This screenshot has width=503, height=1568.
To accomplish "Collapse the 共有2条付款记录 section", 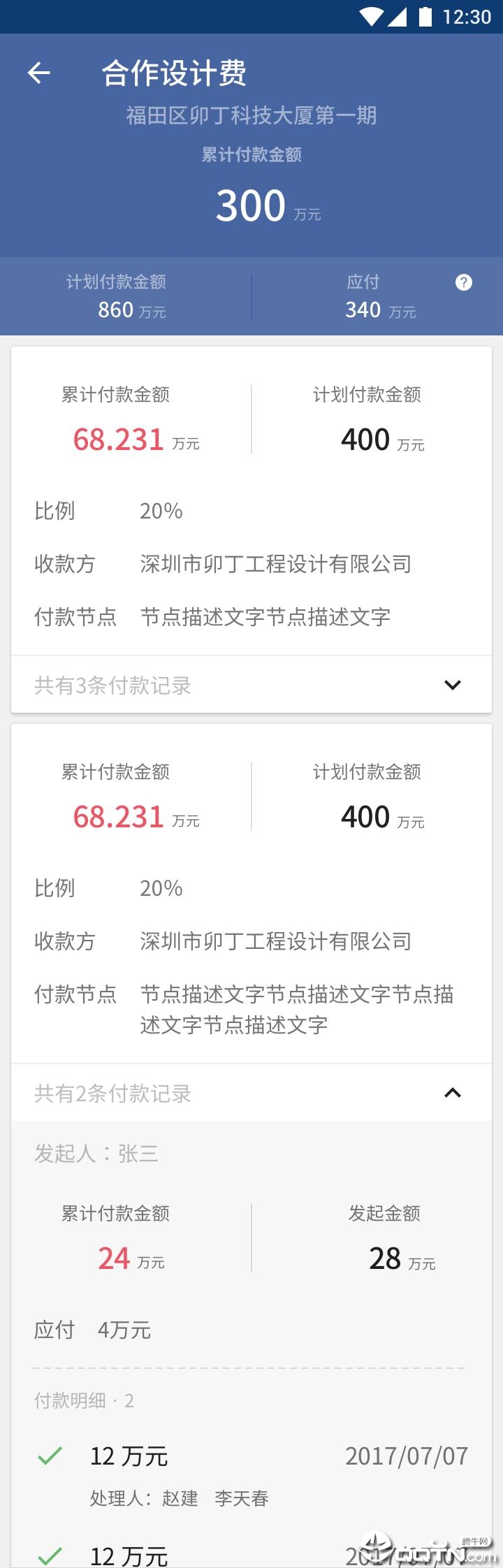I will coord(452,1093).
